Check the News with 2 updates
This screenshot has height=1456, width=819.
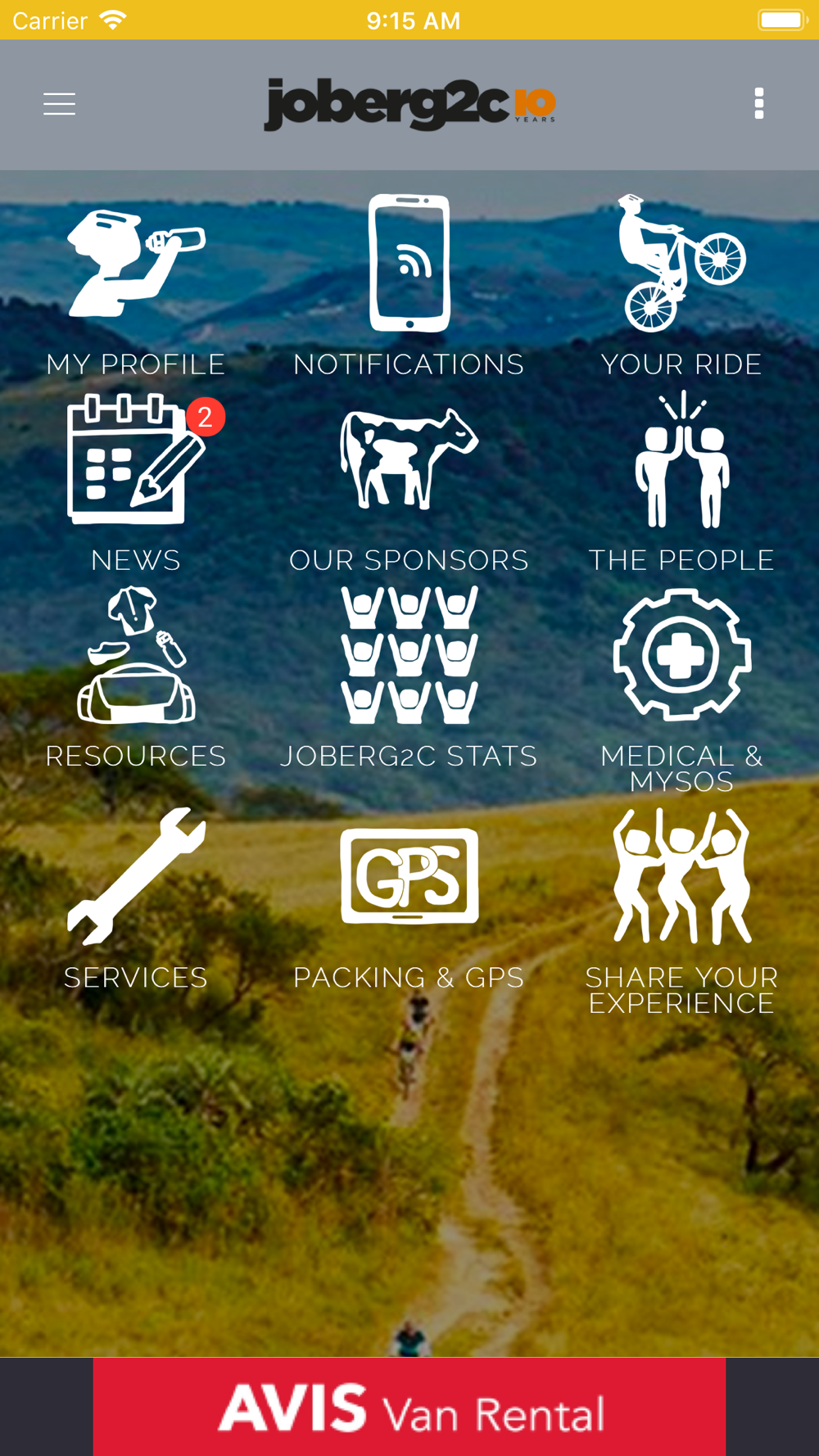coord(136,482)
